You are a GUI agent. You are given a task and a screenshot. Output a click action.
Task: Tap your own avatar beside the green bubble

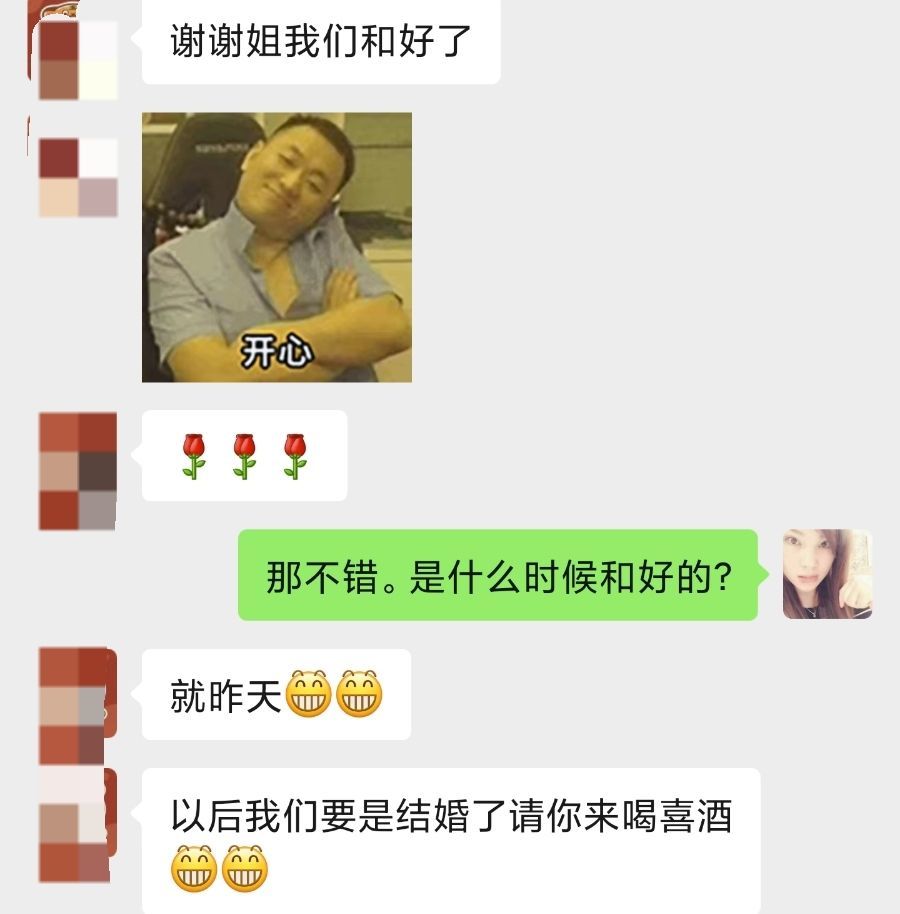(x=828, y=572)
